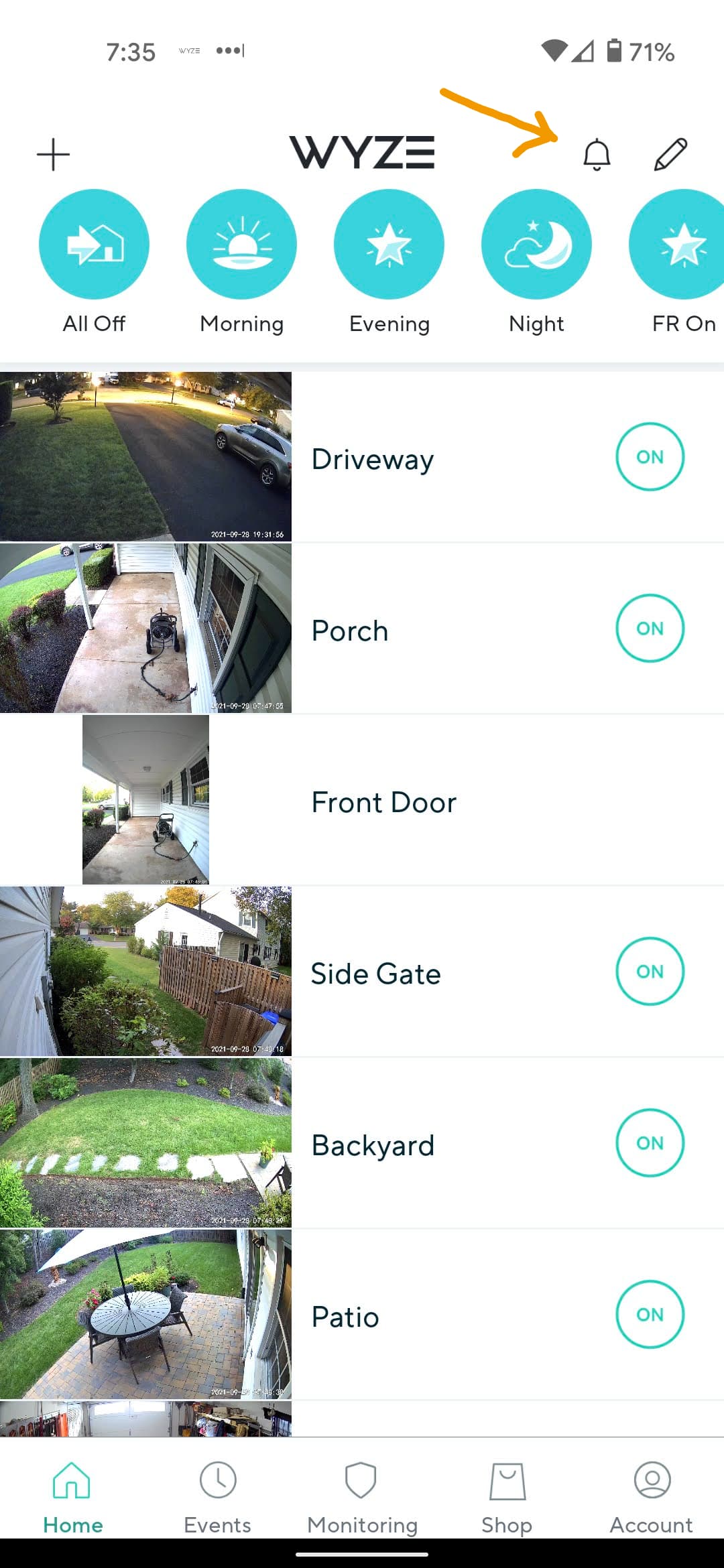Open the Shop tab
The width and height of the screenshot is (724, 1568).
coord(507,1498)
